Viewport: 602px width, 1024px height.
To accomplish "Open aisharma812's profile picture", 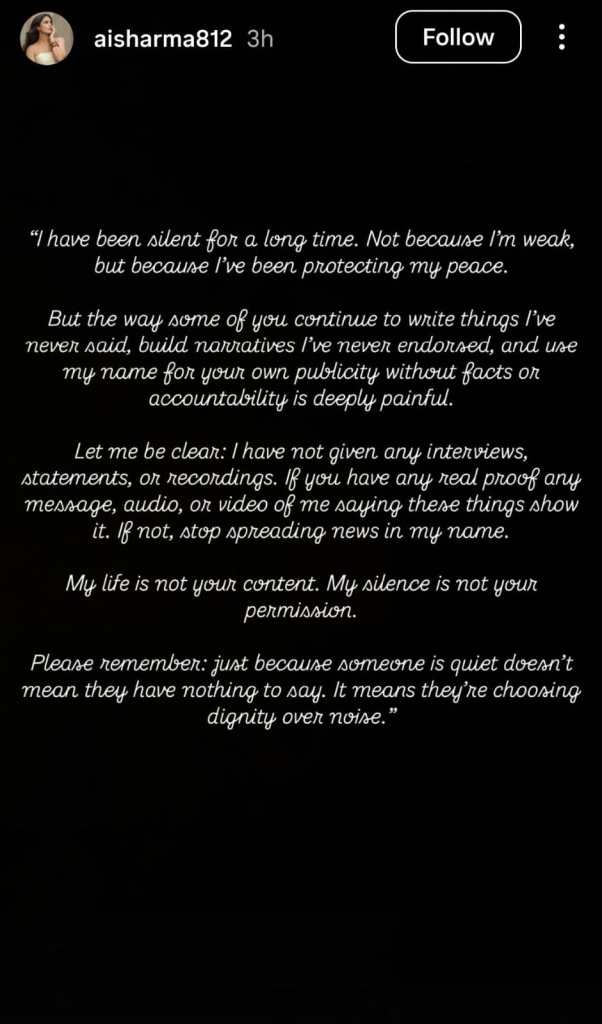I will coord(47,38).
